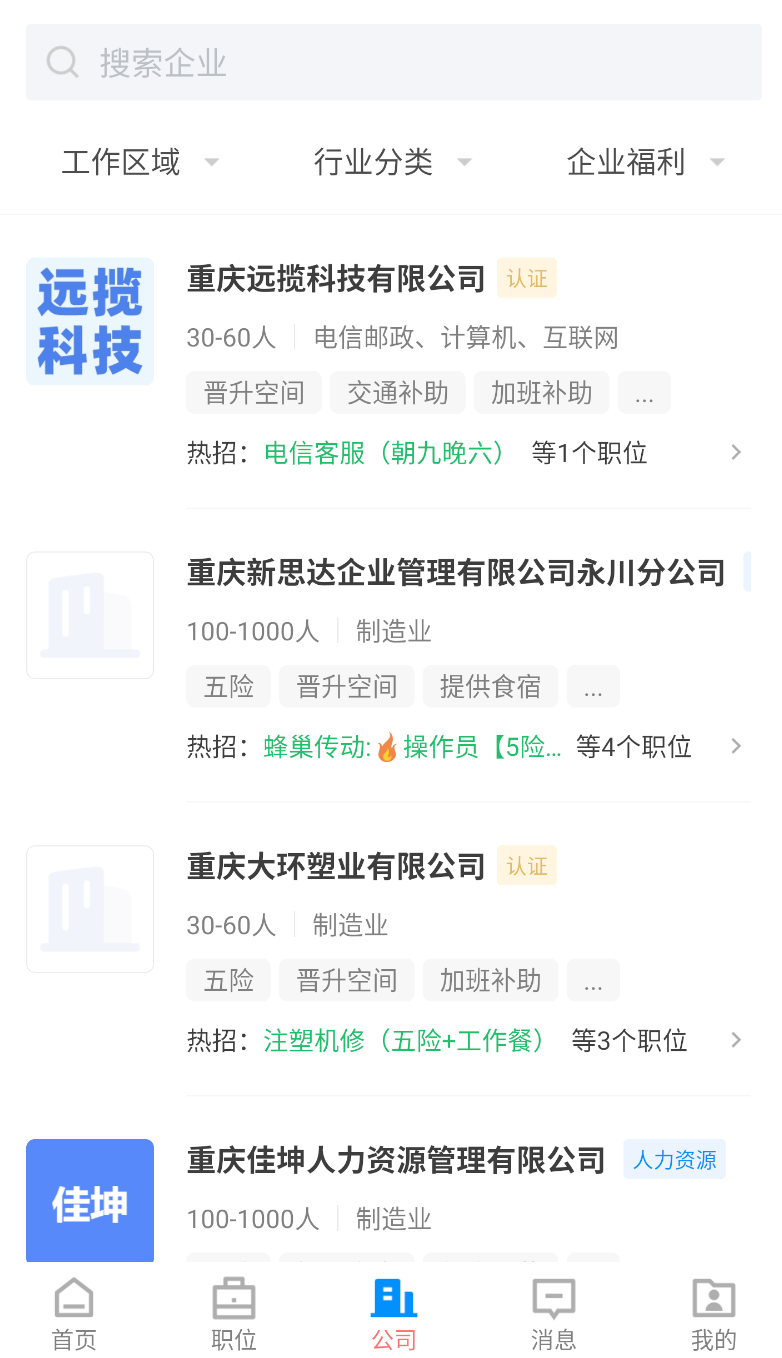Expand the 工作区域 filter dropdown
Viewport: 782px width, 1358px height.
click(140, 162)
